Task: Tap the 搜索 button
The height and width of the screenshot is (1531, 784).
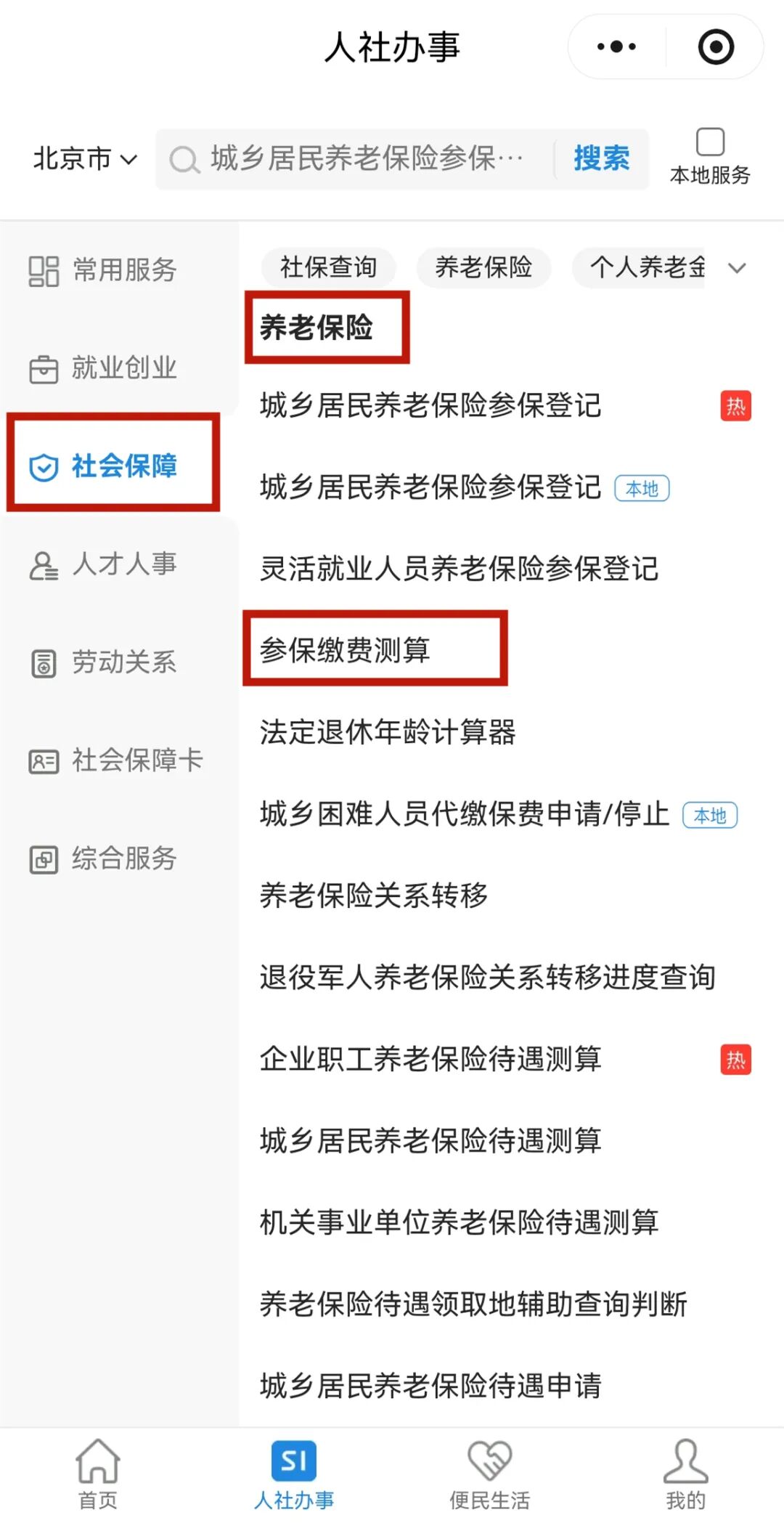Action: coord(601,158)
